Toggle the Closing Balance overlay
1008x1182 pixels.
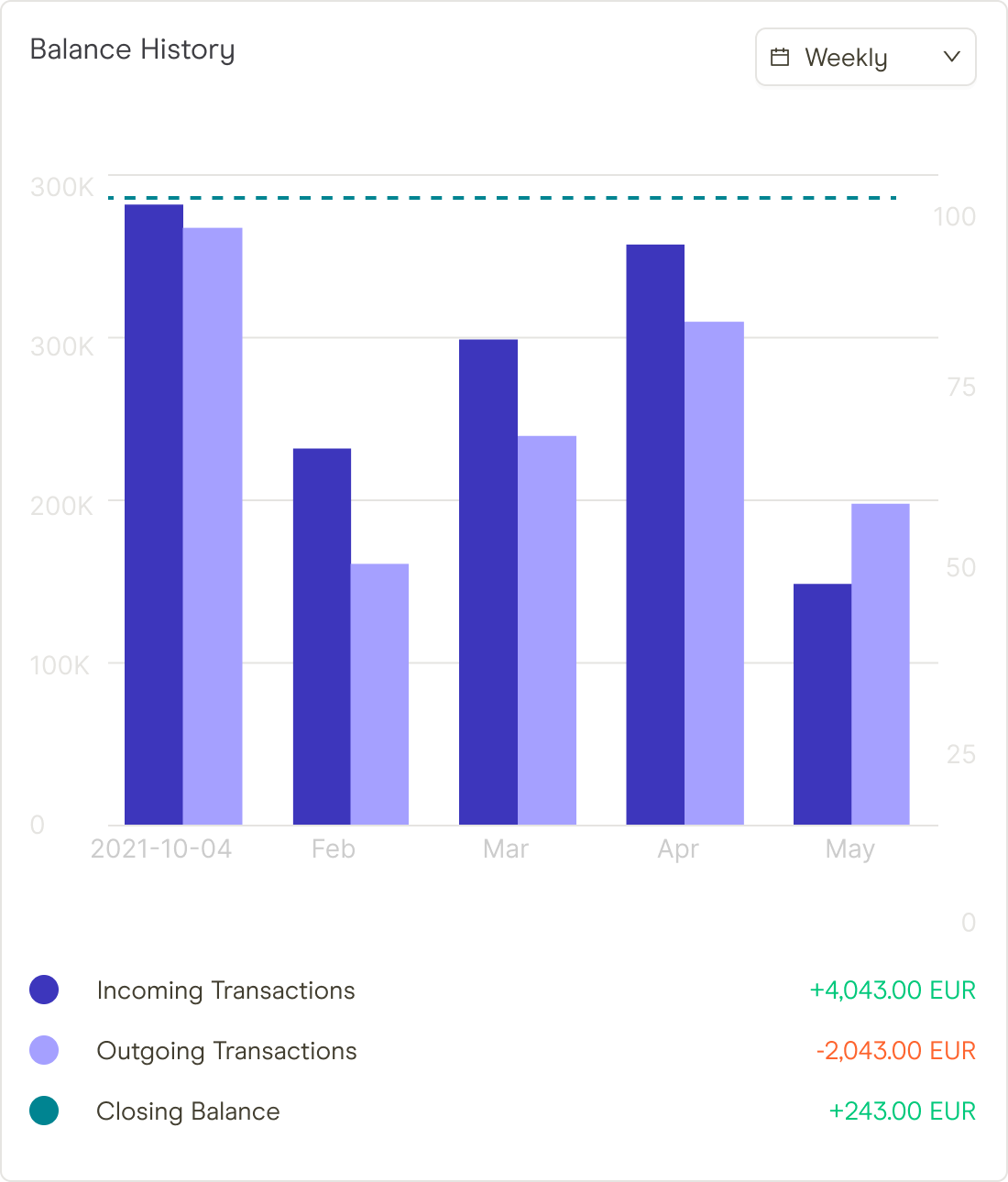coord(188,1111)
